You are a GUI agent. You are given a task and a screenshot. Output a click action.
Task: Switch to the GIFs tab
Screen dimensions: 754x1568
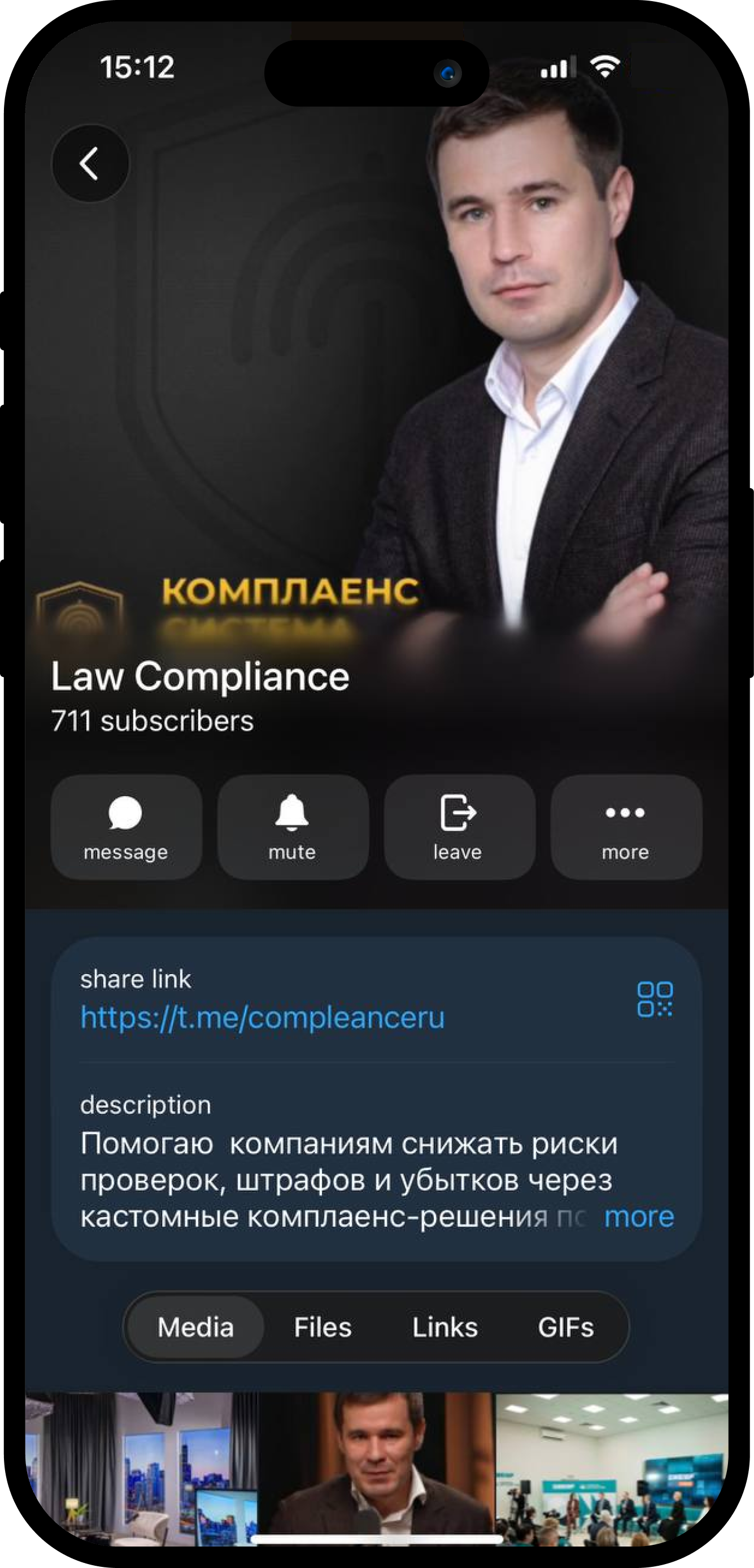click(x=565, y=1327)
